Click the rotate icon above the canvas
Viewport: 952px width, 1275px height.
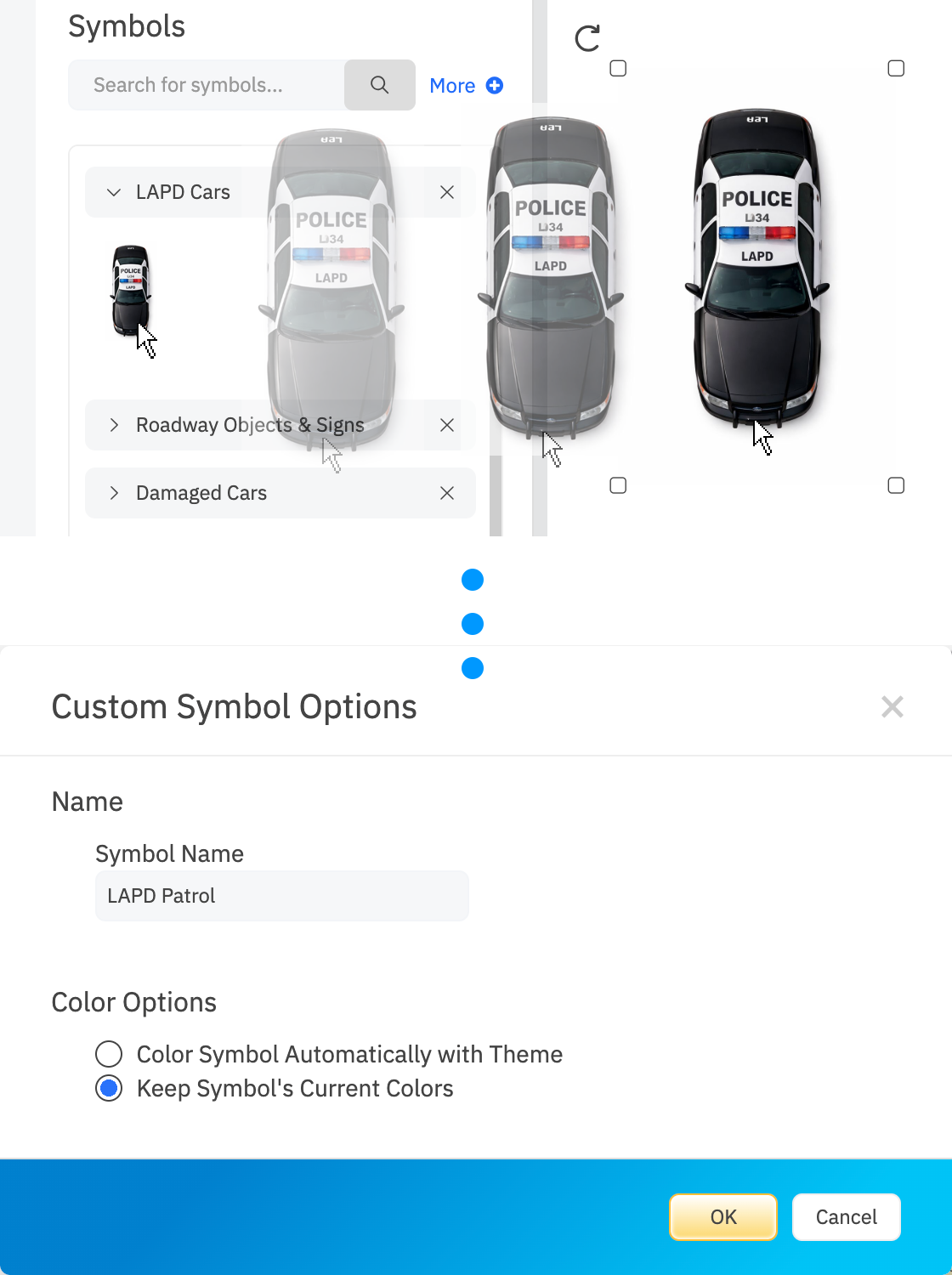587,38
